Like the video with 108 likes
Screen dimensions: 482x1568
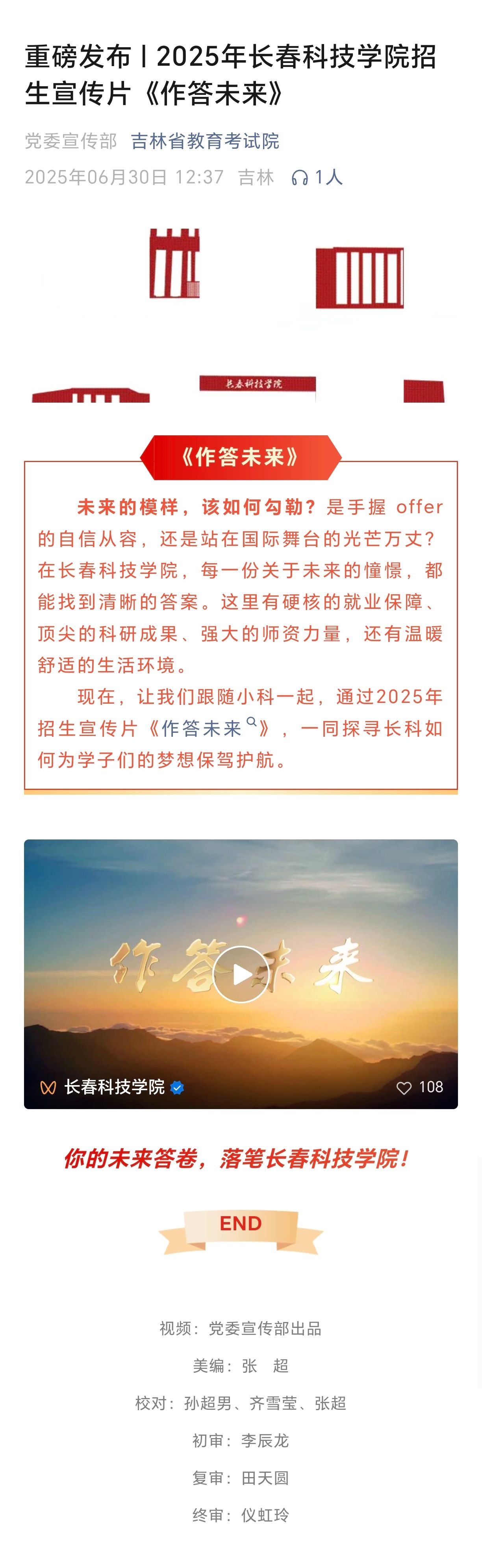[x=404, y=1088]
